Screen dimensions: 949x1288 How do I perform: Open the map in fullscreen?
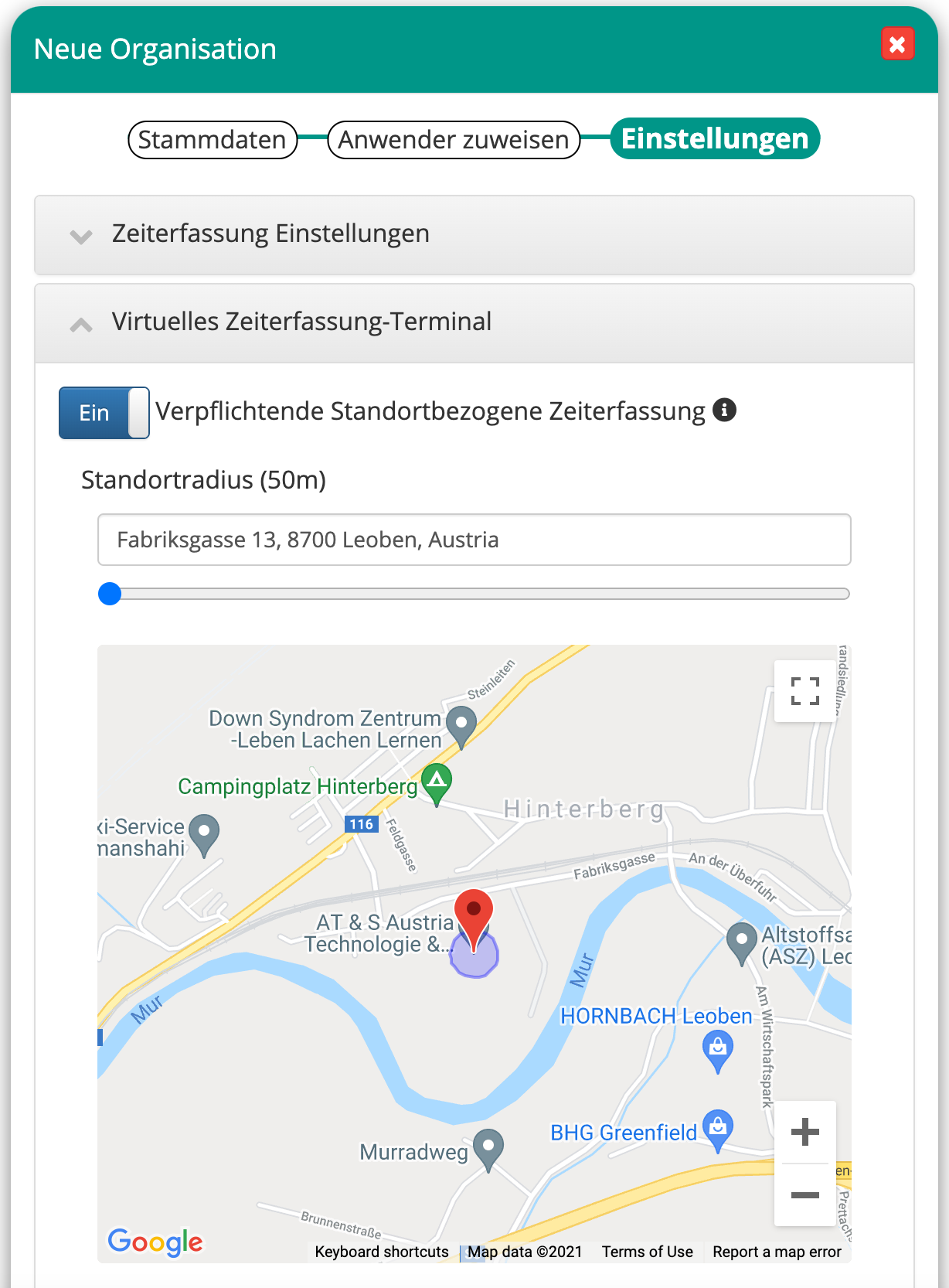coord(804,690)
